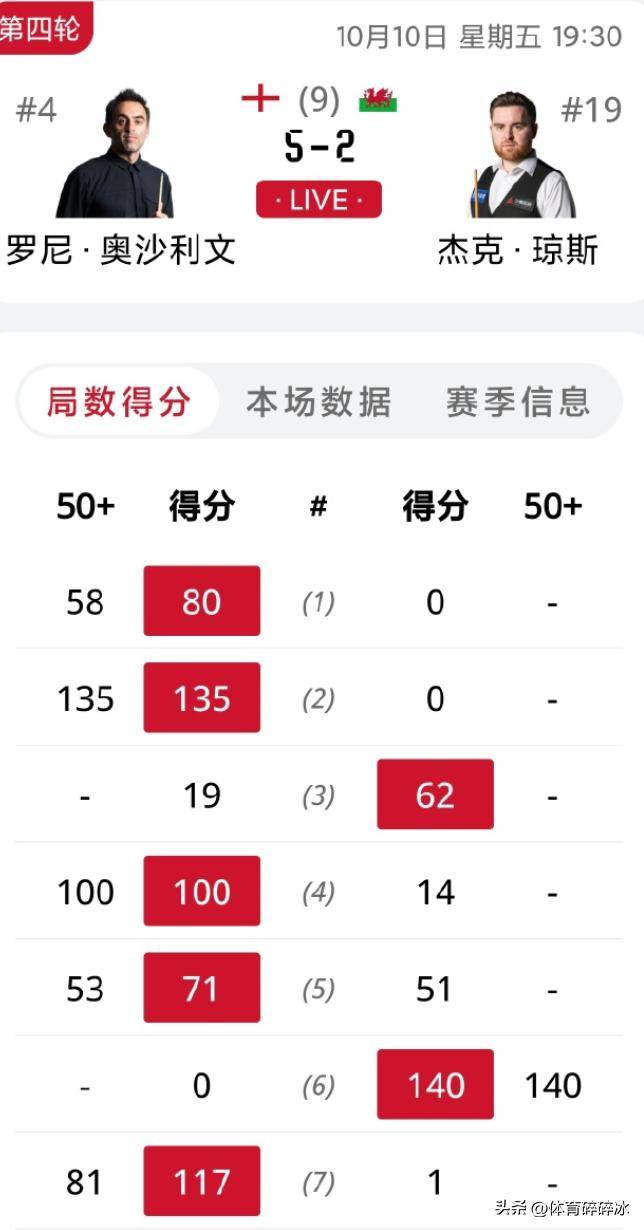This screenshot has height=1230, width=644.
Task: Select the 局数得分 tab
Action: (x=118, y=402)
